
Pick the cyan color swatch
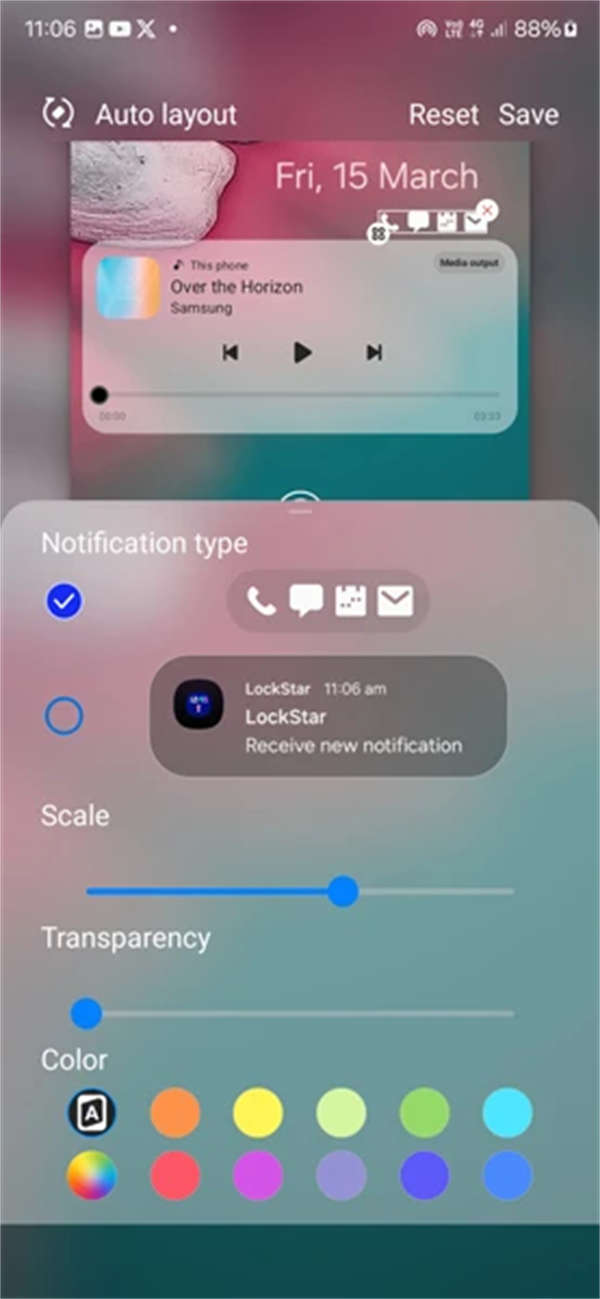507,1111
